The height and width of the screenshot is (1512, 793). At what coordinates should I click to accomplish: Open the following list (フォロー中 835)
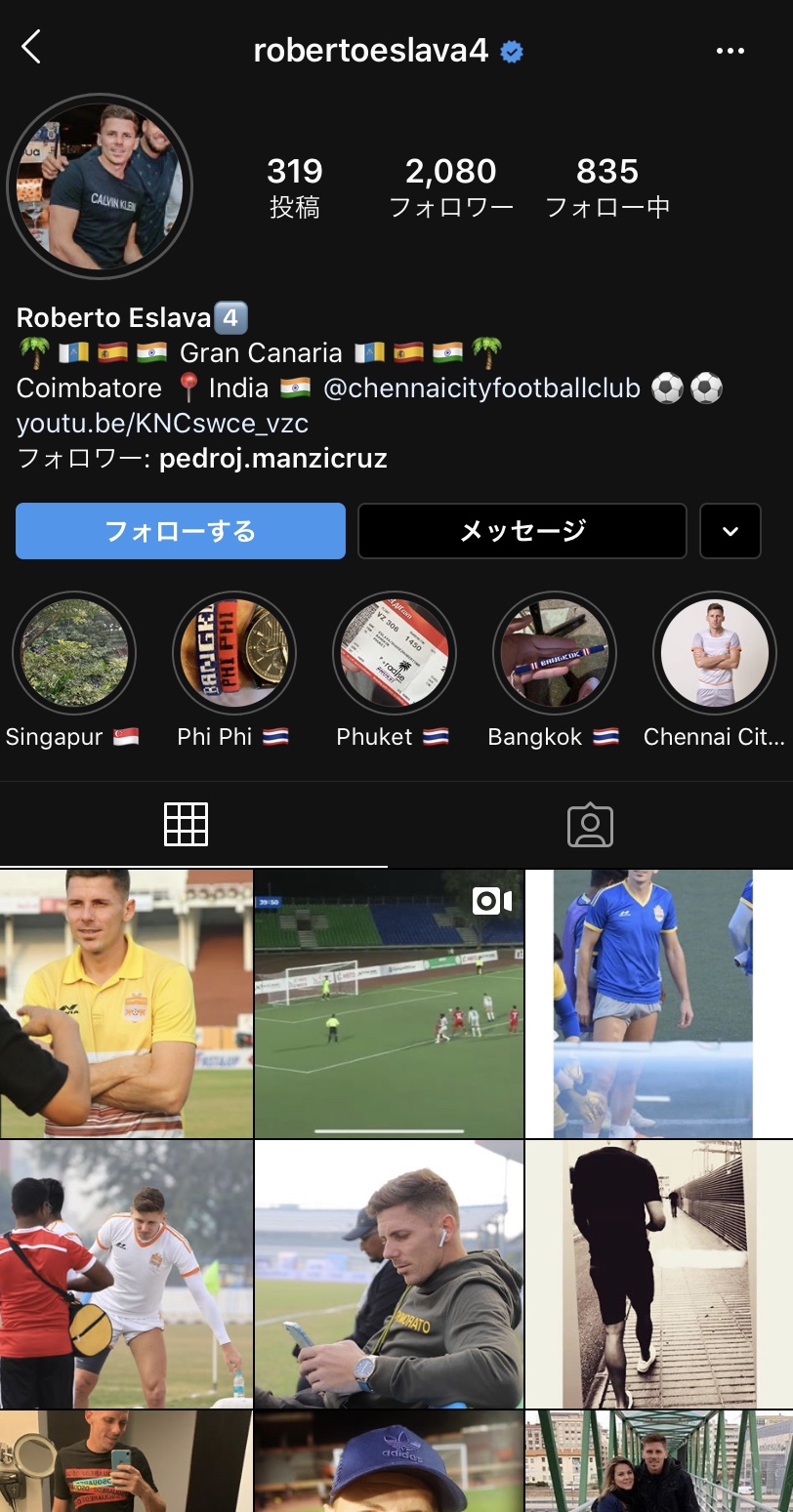607,186
